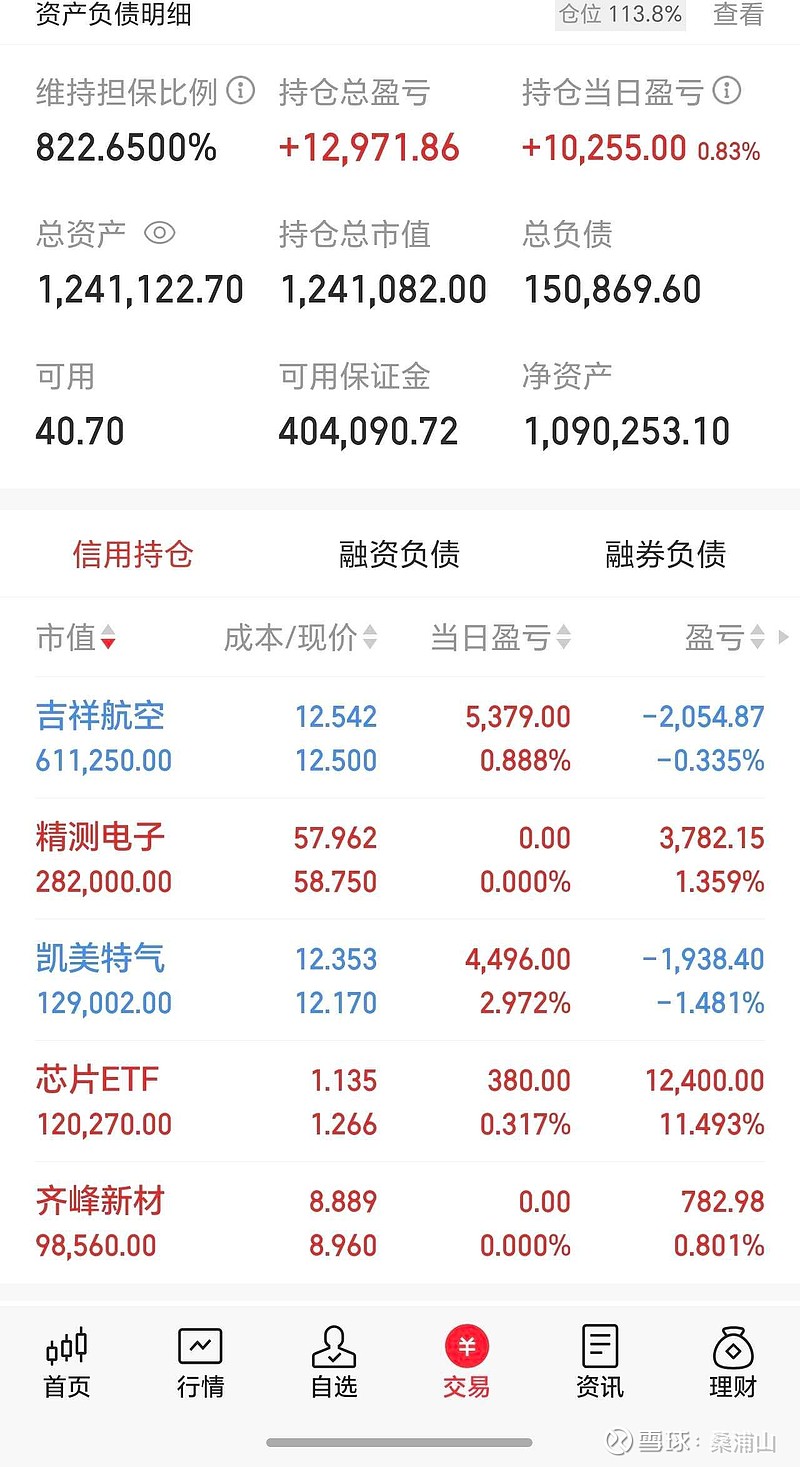Sort holdings by 当日盈亏
Screen dimensions: 800x1467
click(x=500, y=637)
